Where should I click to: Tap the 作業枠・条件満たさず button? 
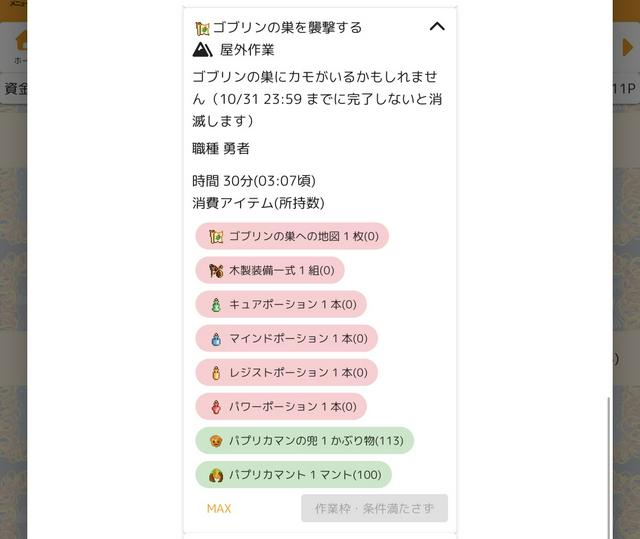[374, 508]
